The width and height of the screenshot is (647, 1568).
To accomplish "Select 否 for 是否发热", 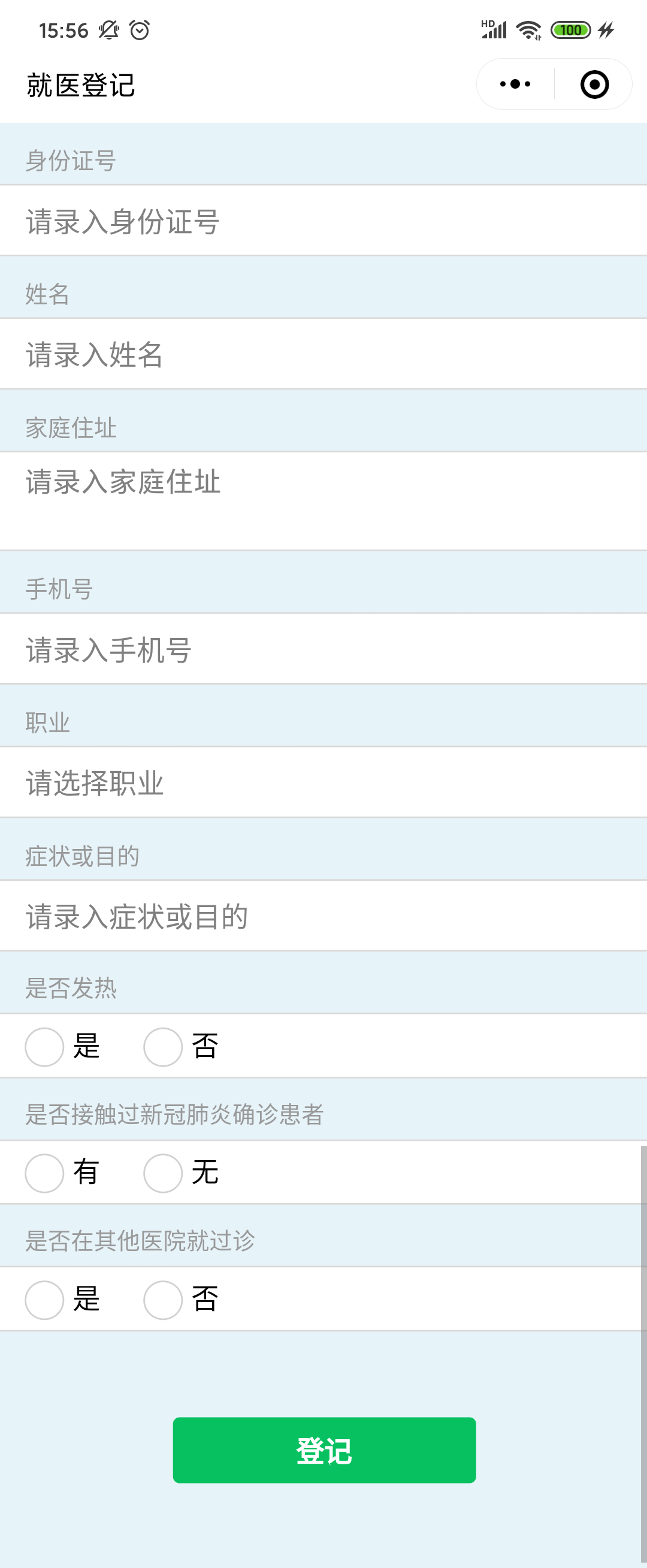I will (163, 1047).
